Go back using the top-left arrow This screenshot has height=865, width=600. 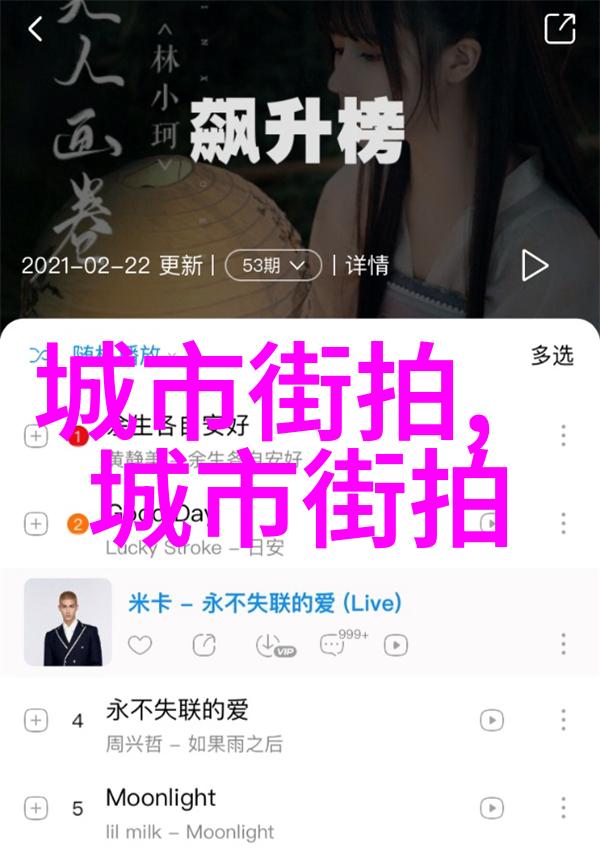36,30
